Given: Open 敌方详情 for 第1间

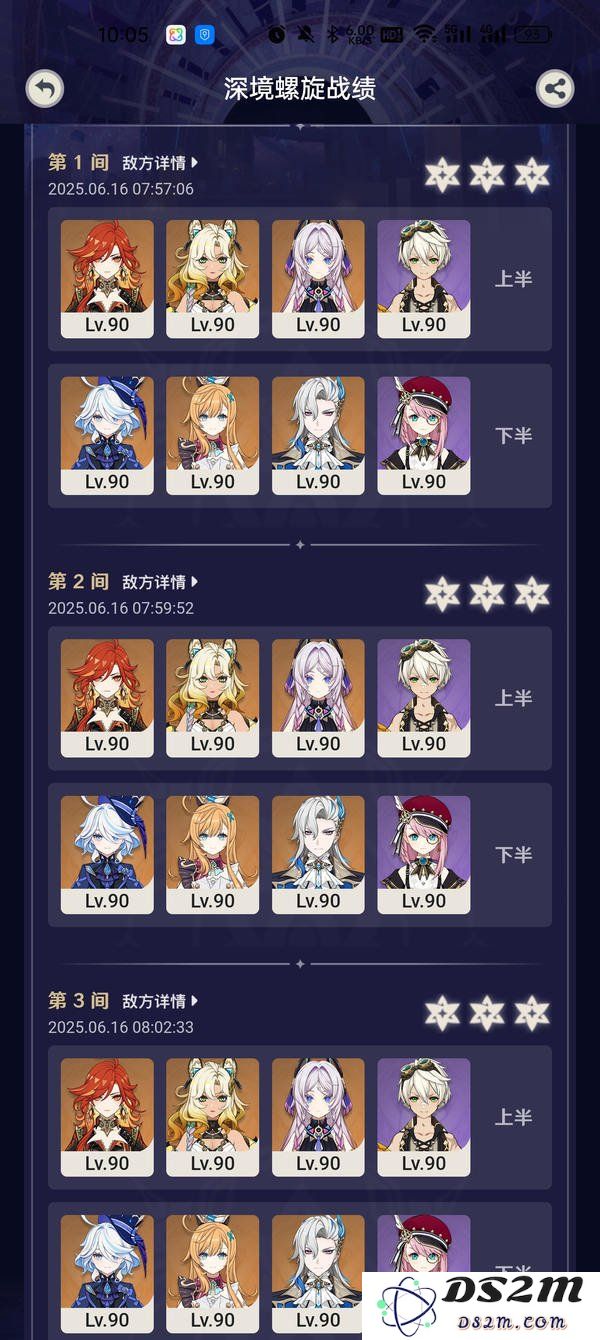Looking at the screenshot, I should pos(160,162).
